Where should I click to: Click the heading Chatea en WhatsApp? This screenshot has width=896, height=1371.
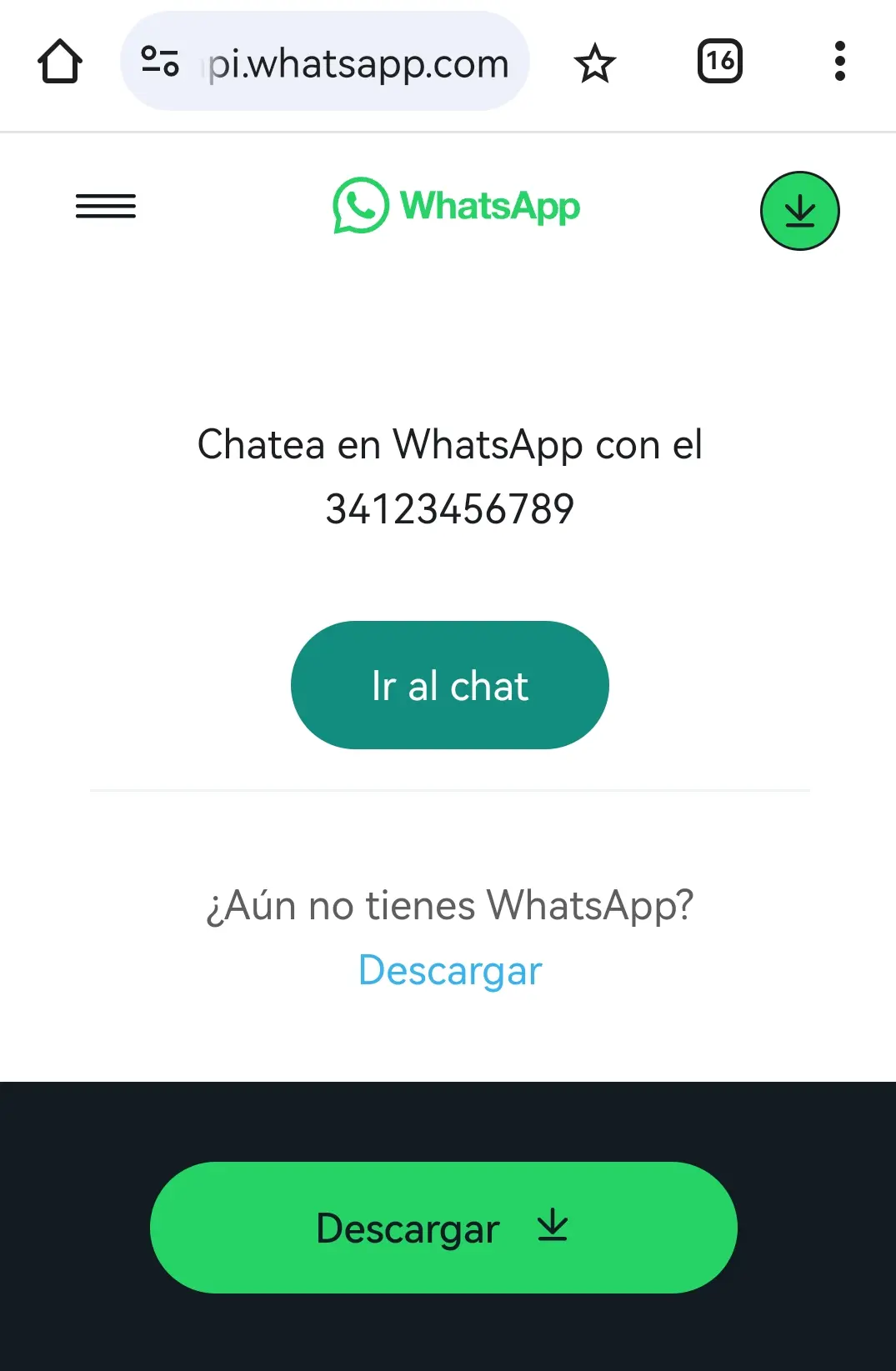pos(449,445)
